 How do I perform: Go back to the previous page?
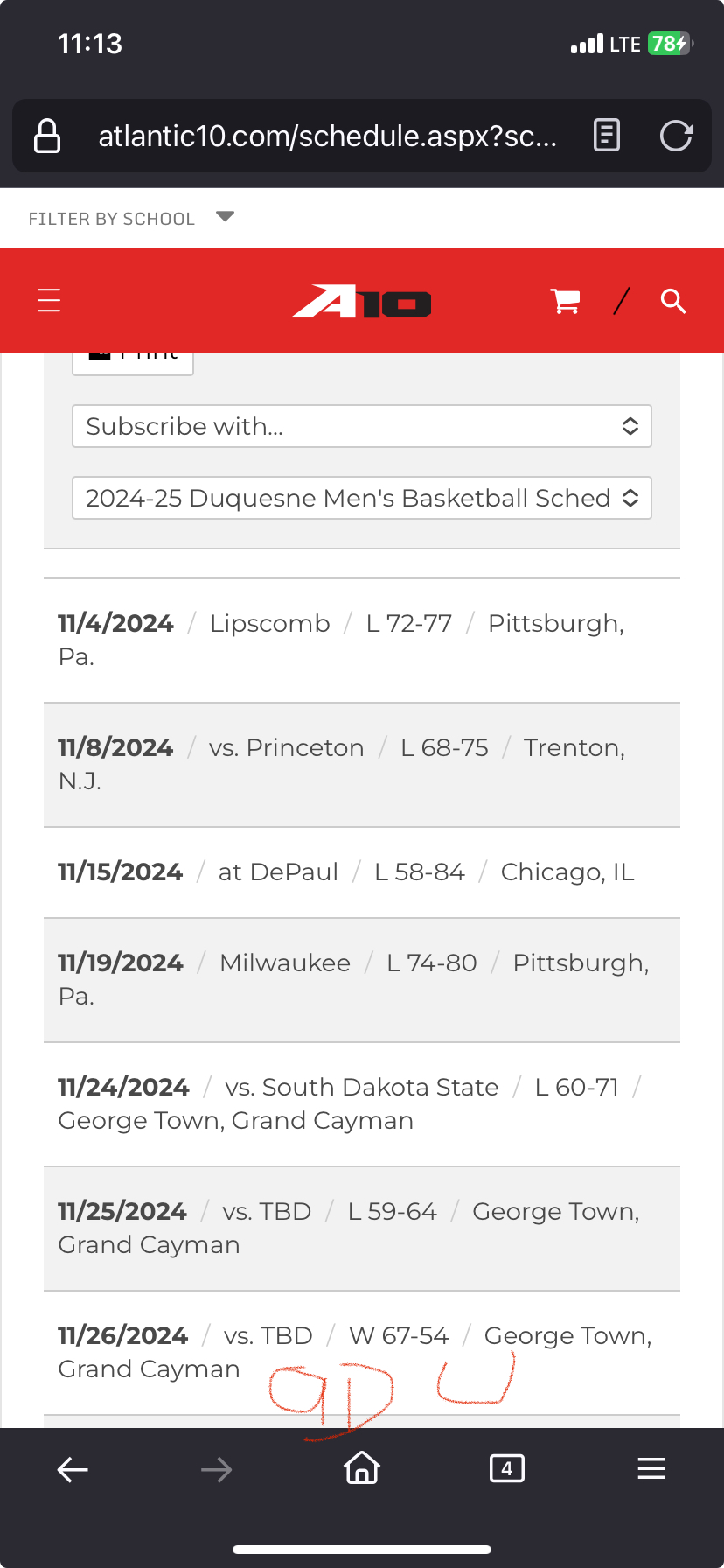pos(73,1469)
